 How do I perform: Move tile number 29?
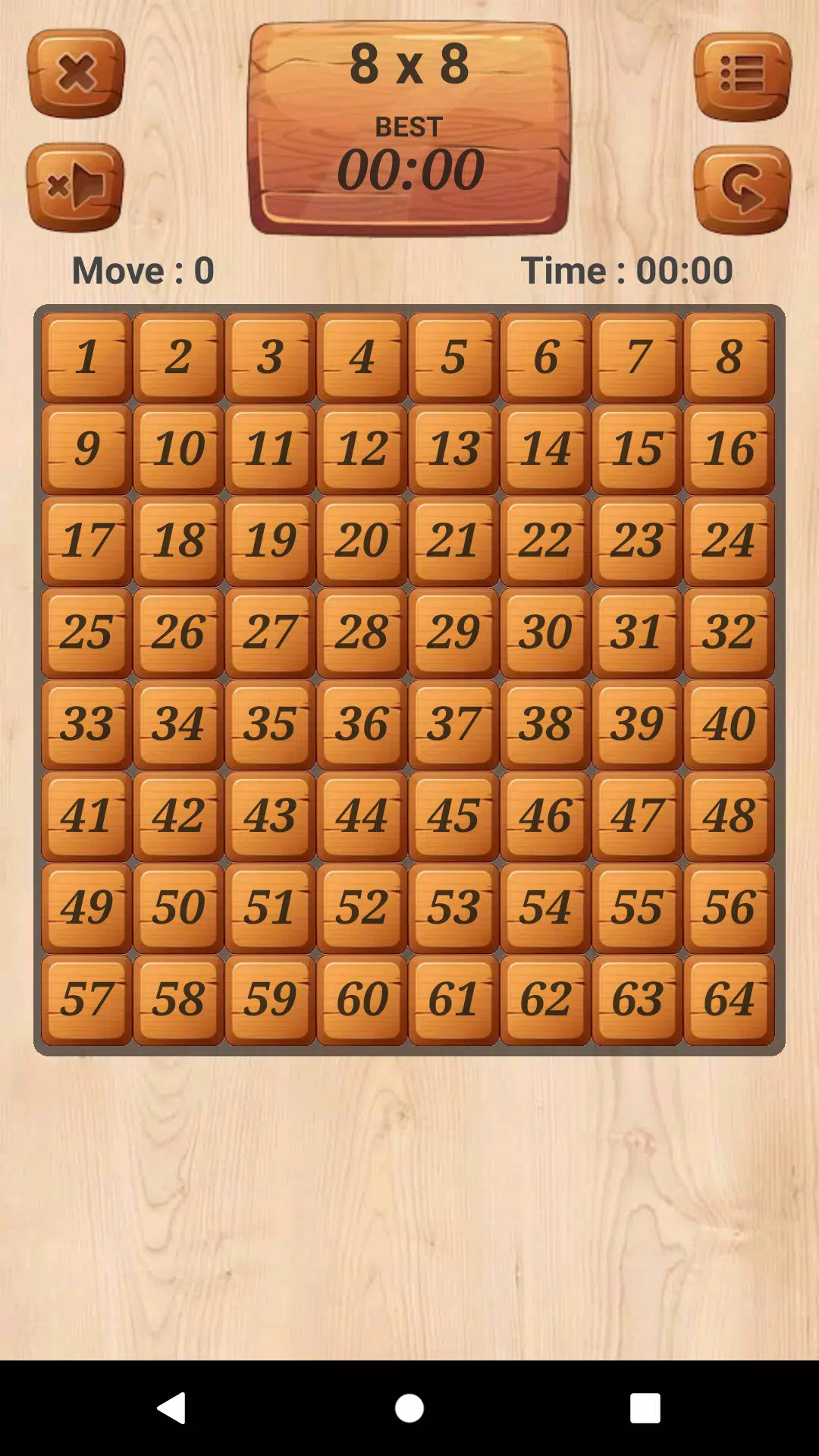coord(453,632)
